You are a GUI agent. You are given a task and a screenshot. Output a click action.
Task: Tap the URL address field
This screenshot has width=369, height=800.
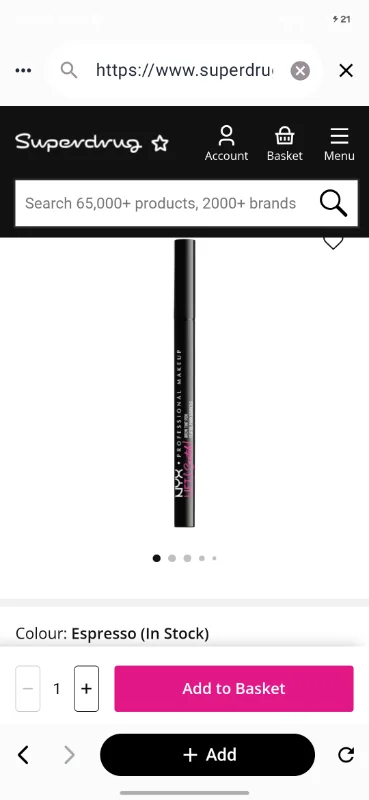(184, 70)
